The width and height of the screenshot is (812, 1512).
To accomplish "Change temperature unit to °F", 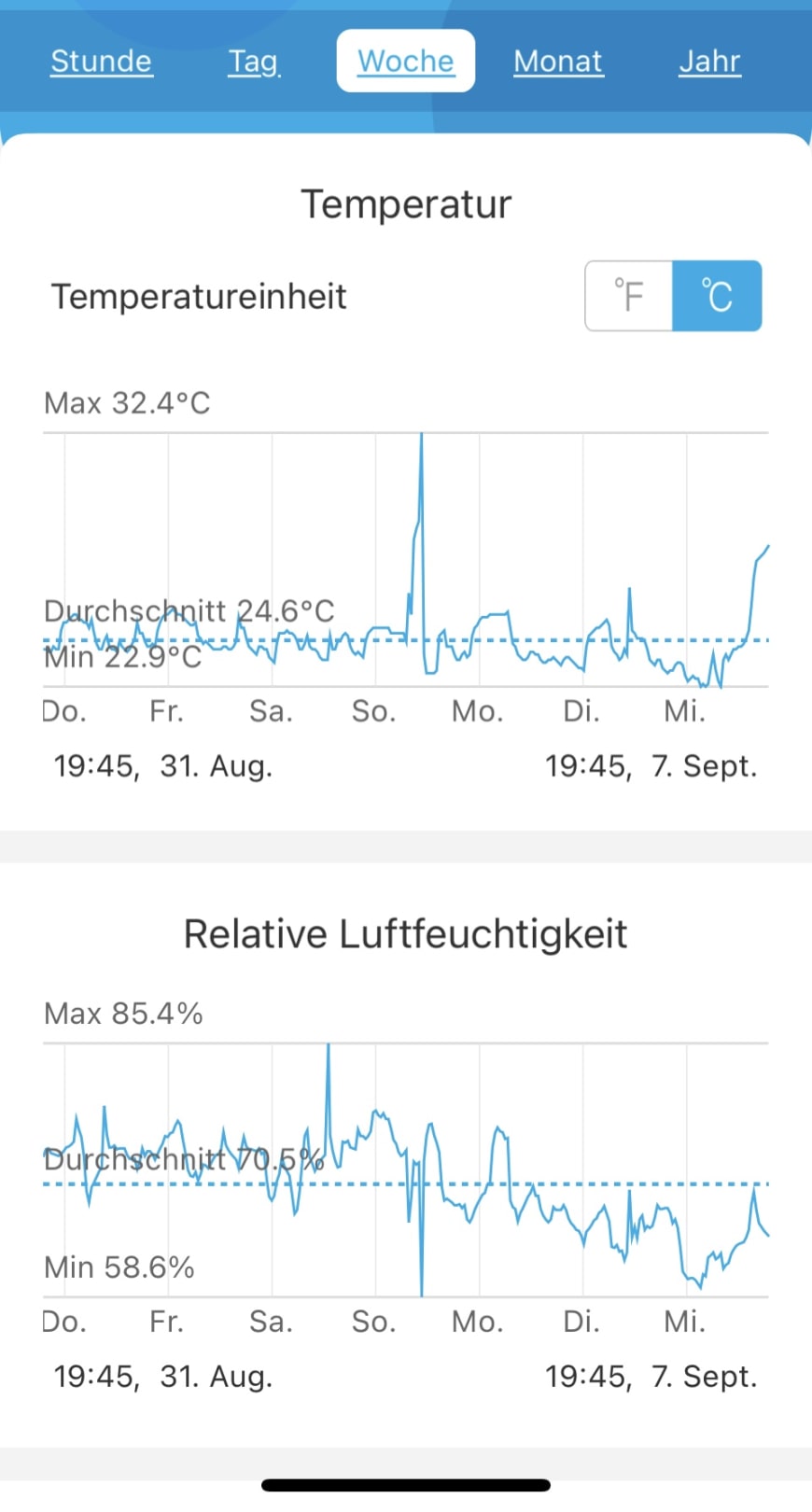I will coord(629,296).
